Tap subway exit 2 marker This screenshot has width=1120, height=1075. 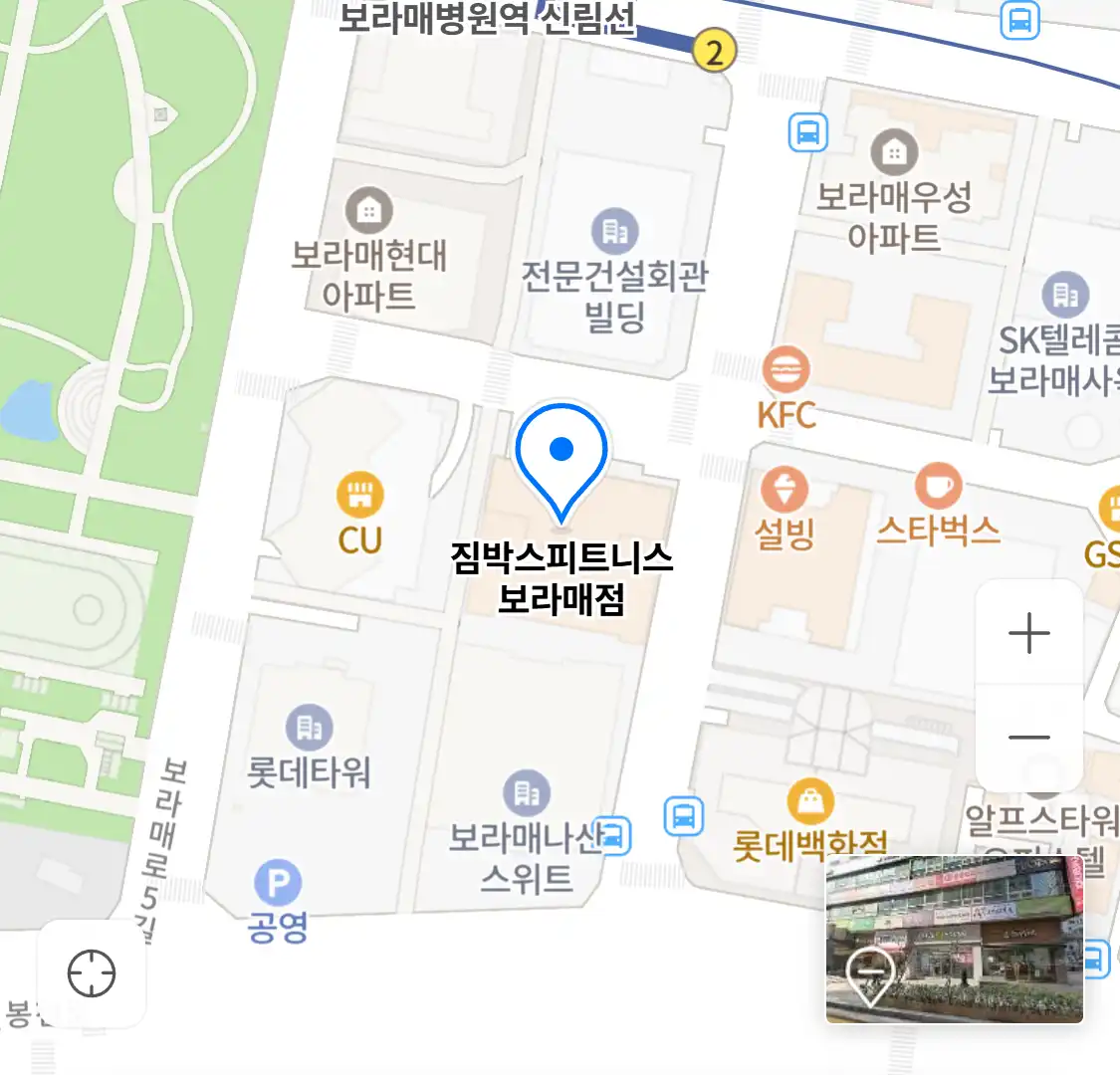click(x=714, y=50)
